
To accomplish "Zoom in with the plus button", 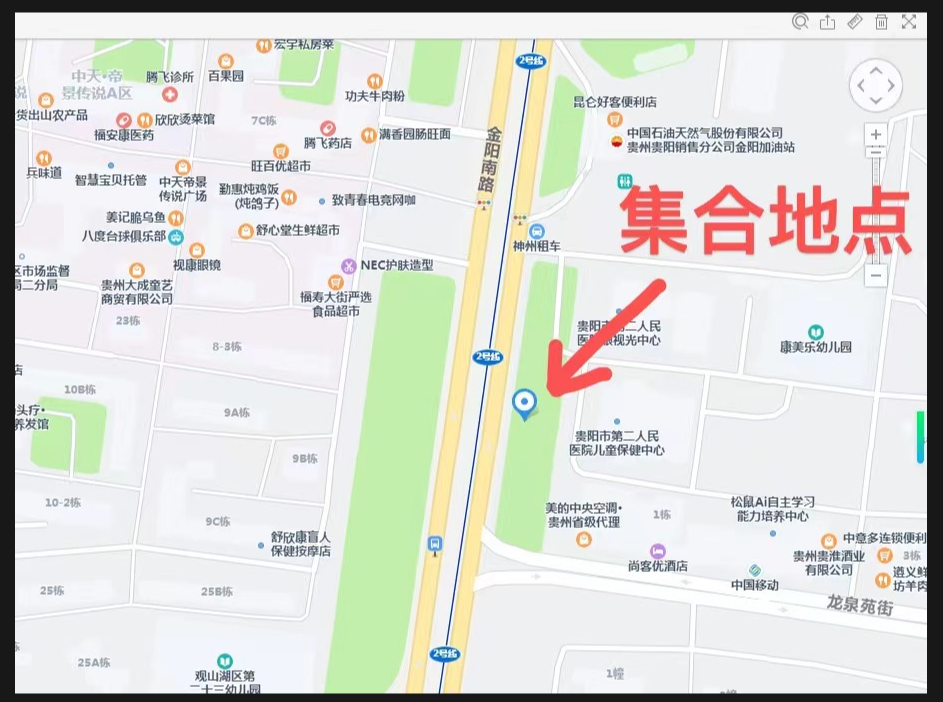I will 876,134.
